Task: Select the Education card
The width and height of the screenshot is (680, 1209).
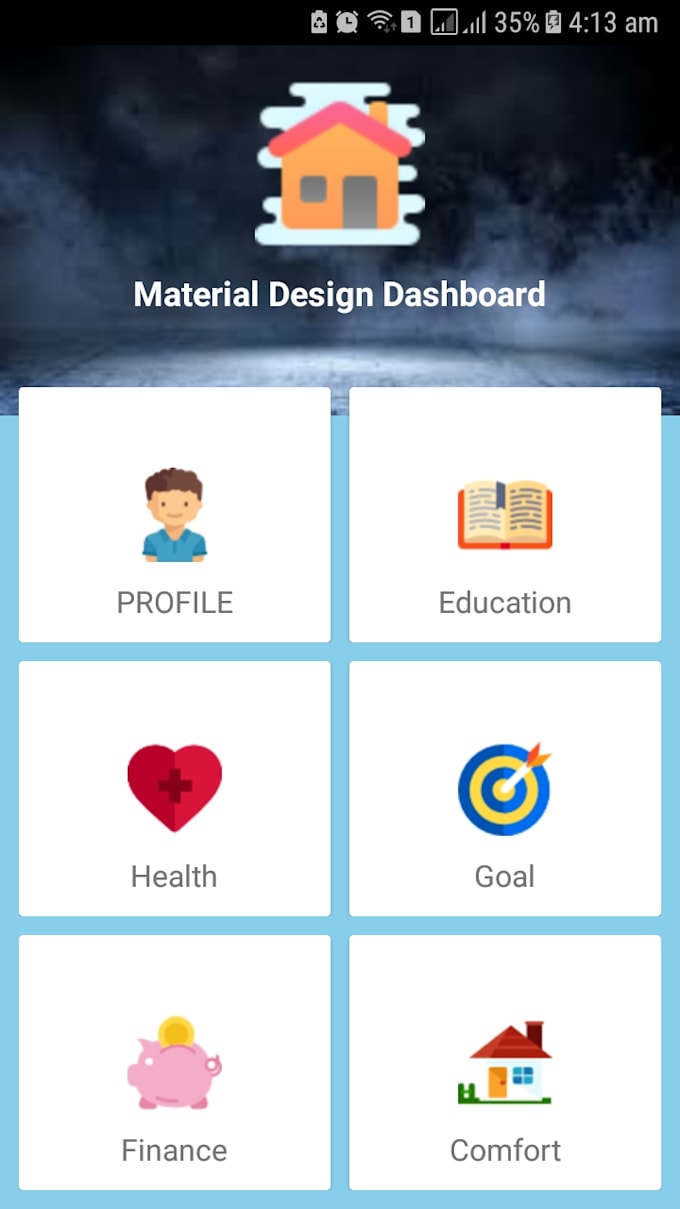Action: pyautogui.click(x=505, y=515)
